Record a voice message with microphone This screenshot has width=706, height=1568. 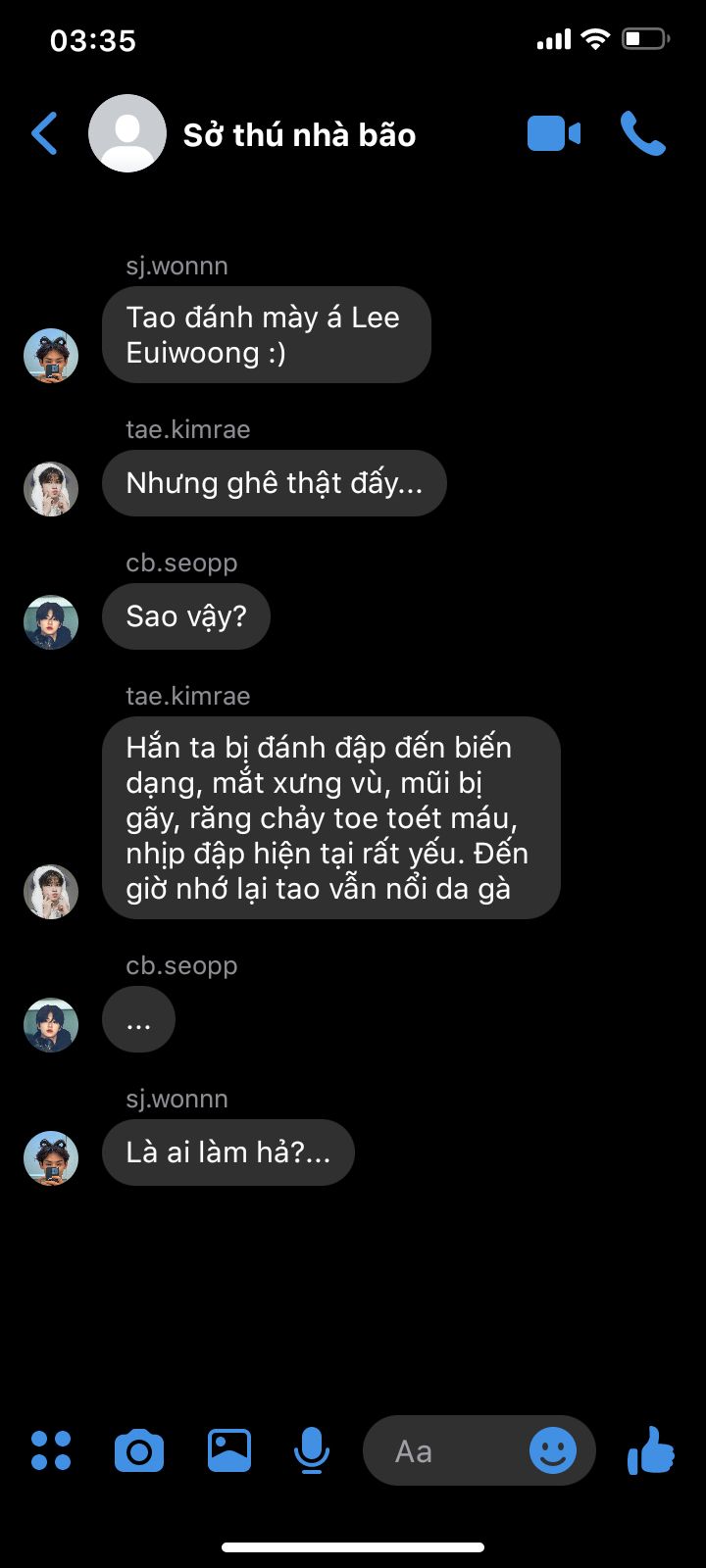coord(312,1450)
